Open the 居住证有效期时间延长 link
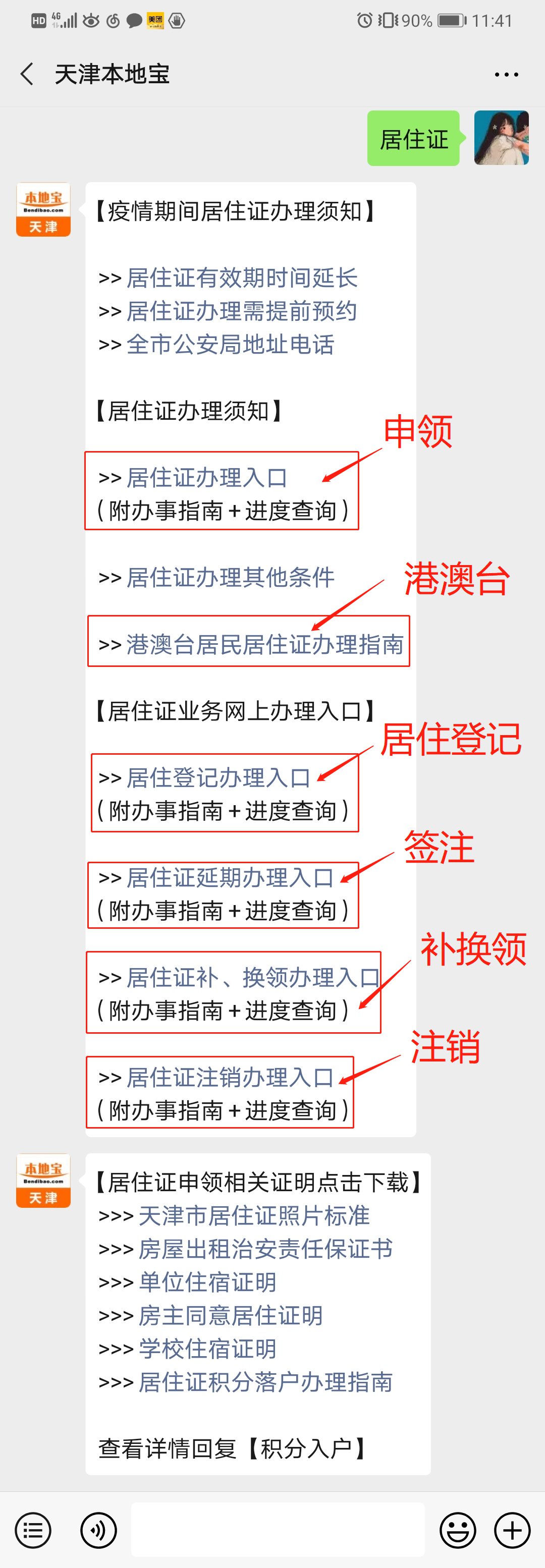The width and height of the screenshot is (545, 1568). click(241, 278)
